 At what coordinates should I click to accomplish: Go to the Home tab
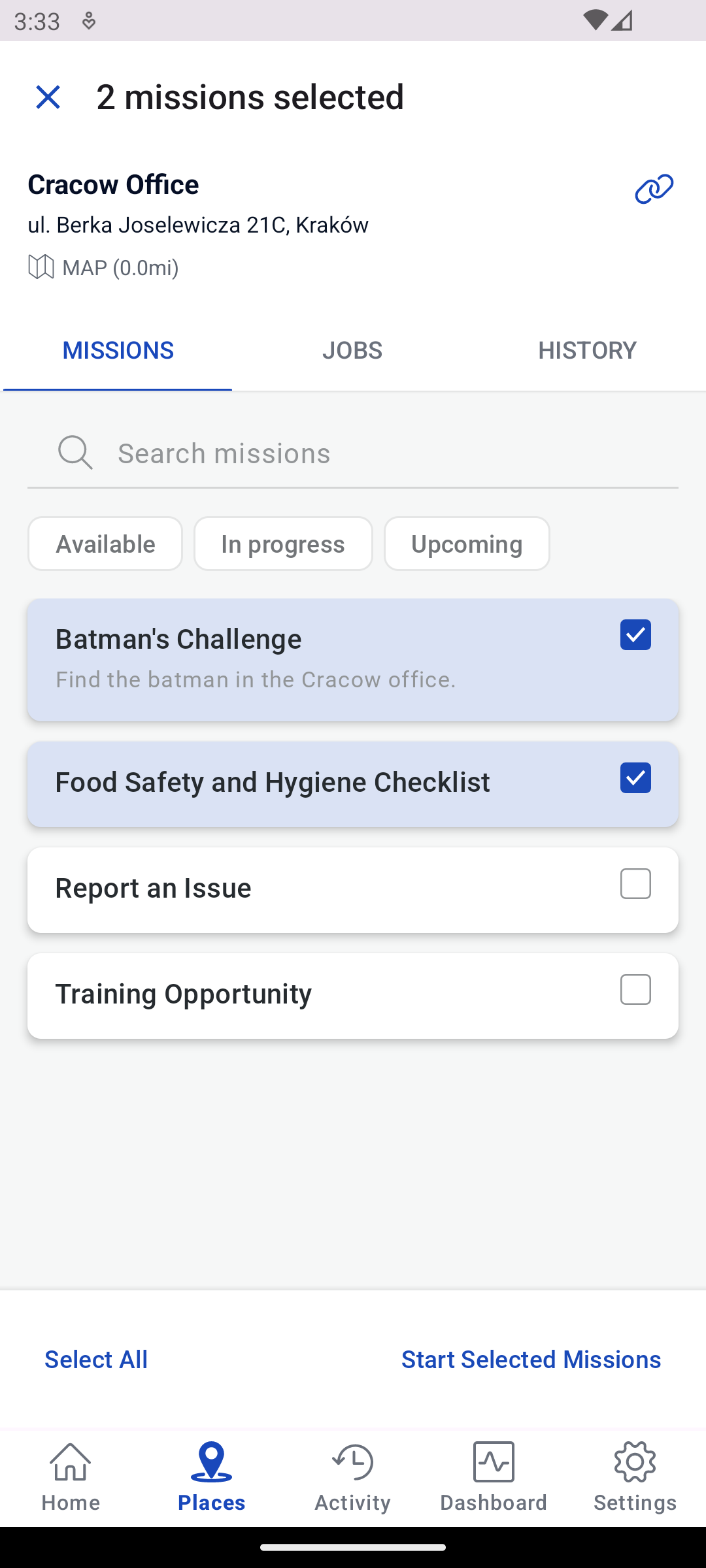pyautogui.click(x=71, y=1478)
